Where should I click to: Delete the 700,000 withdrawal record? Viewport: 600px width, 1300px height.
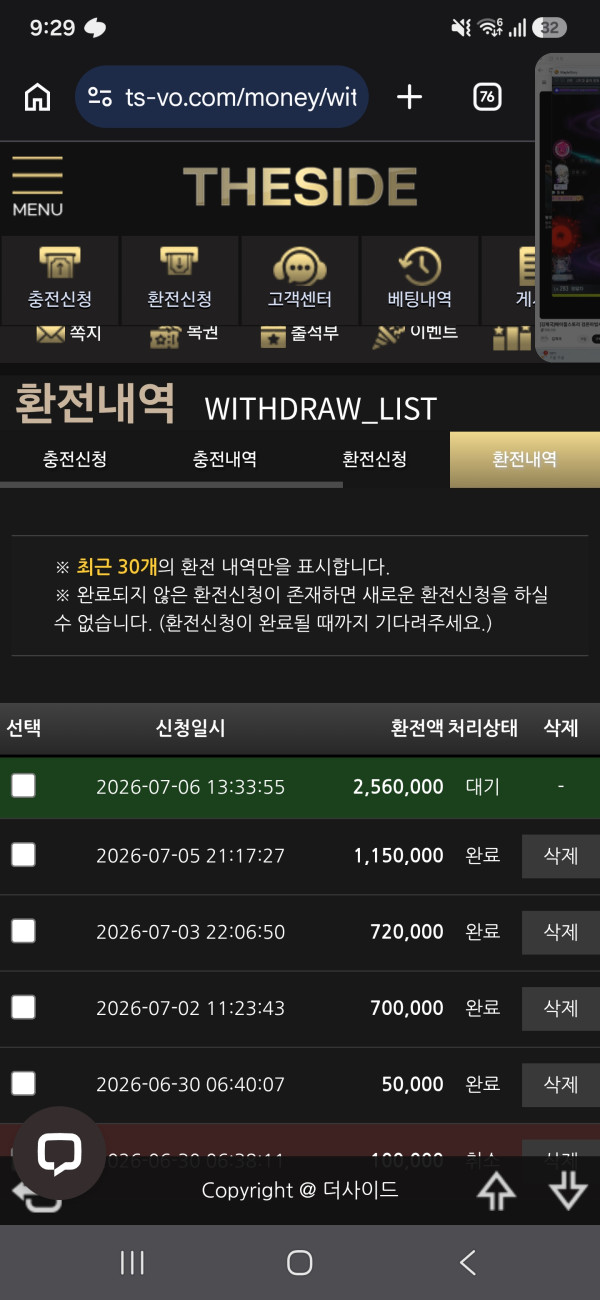coord(561,1008)
